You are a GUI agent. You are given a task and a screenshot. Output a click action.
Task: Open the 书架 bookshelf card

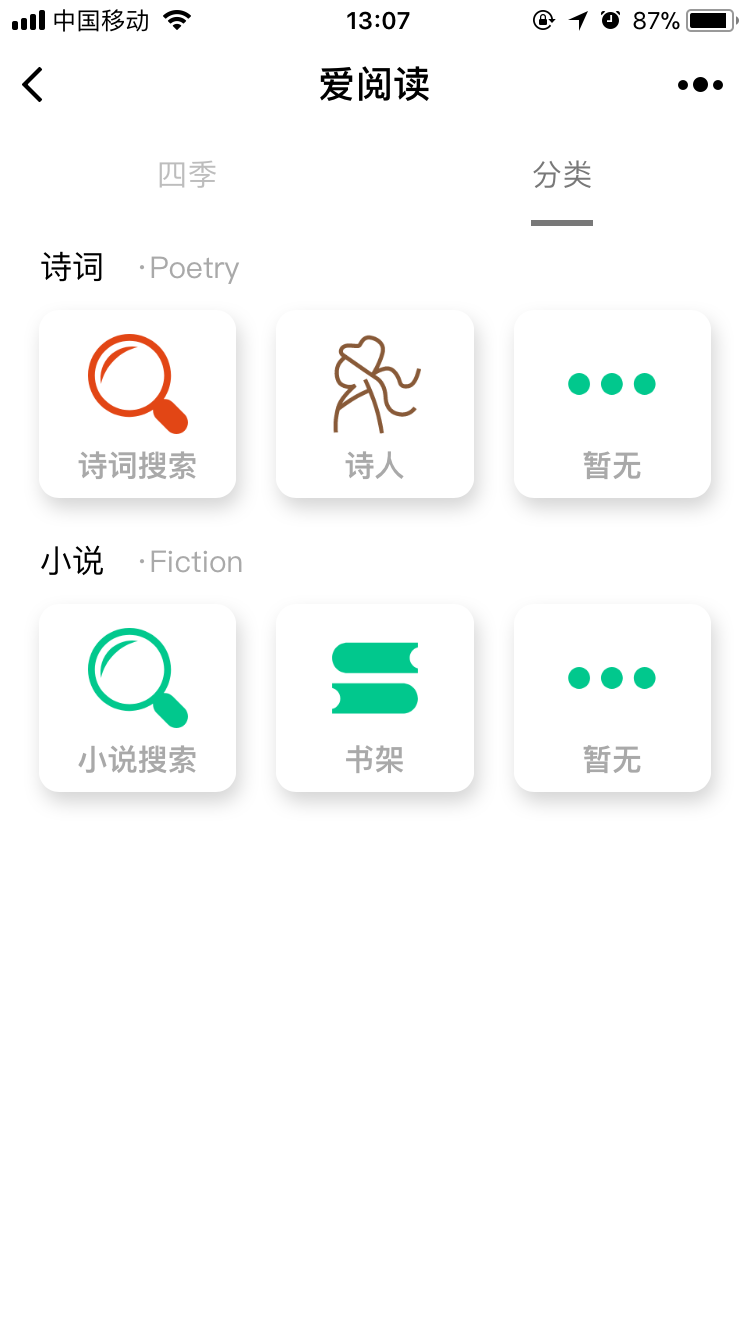(375, 698)
